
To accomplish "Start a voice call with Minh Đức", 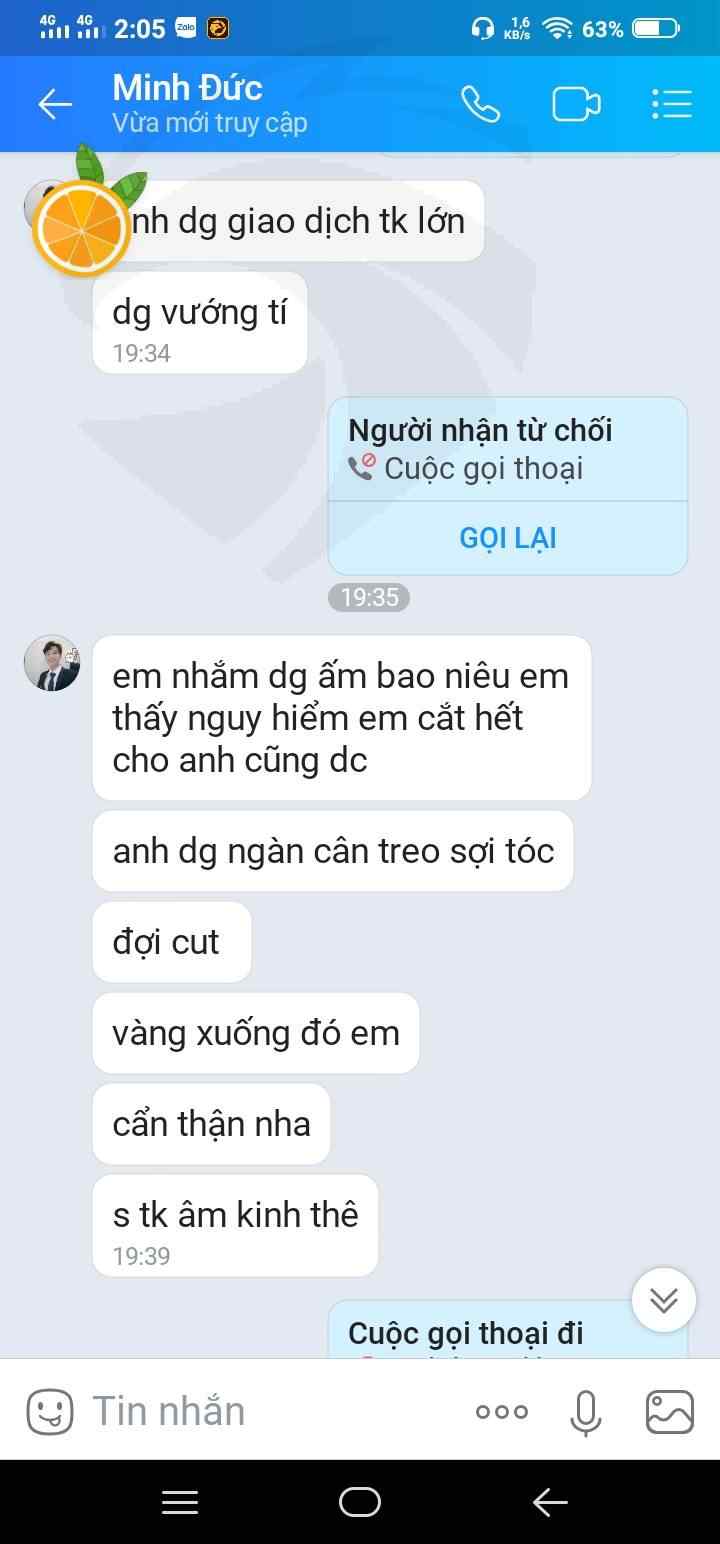I will (x=480, y=104).
